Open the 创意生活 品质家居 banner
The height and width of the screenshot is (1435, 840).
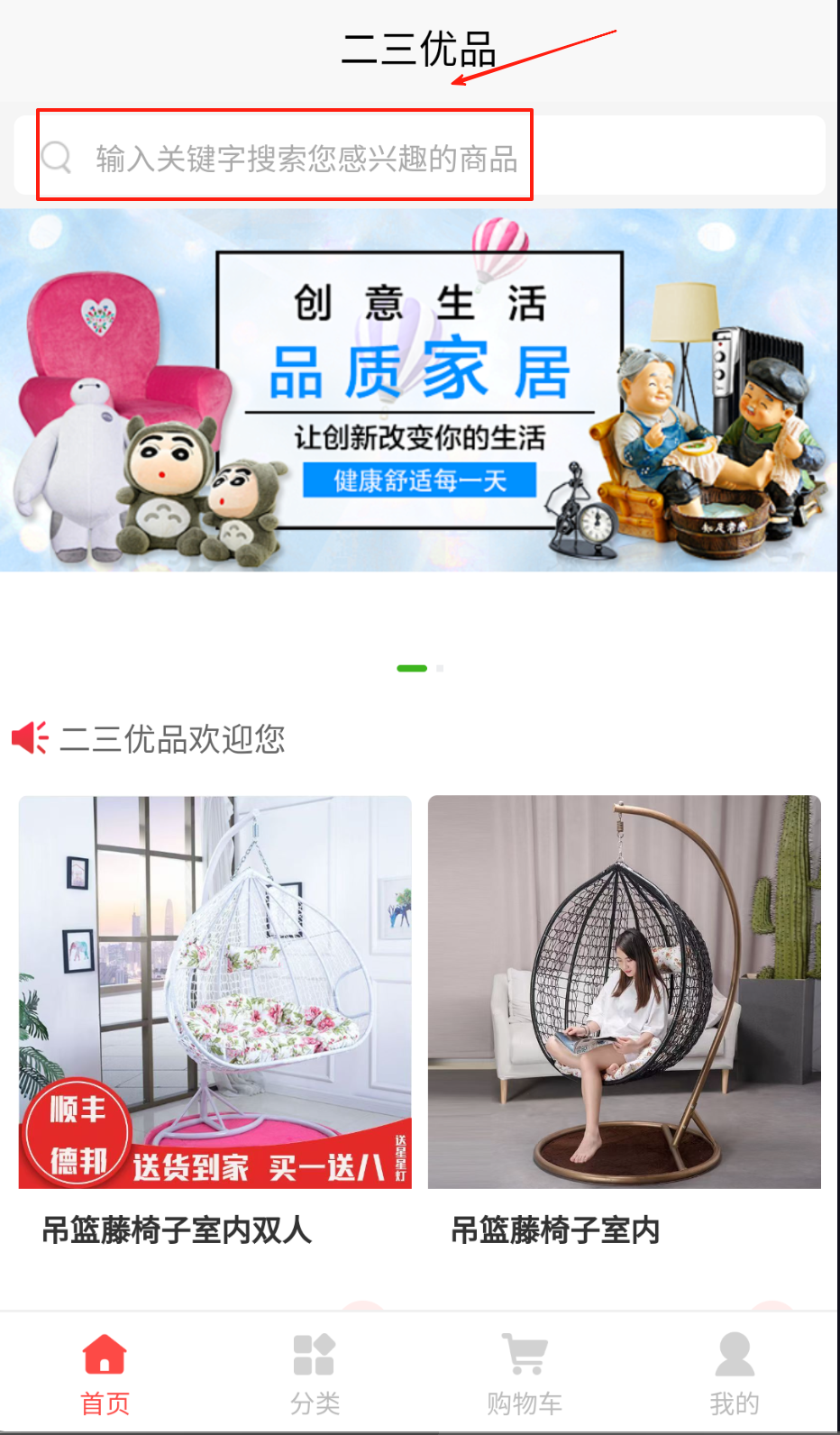(419, 390)
